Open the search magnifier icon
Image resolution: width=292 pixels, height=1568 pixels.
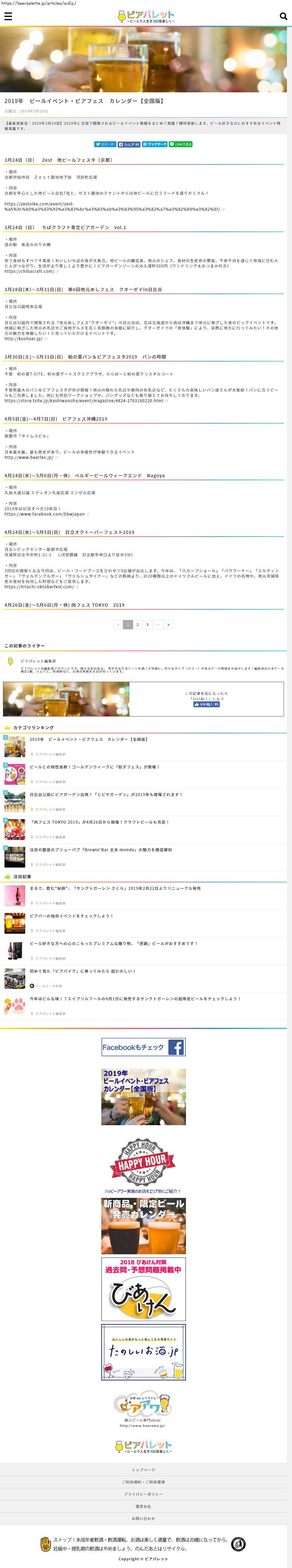coord(283,16)
